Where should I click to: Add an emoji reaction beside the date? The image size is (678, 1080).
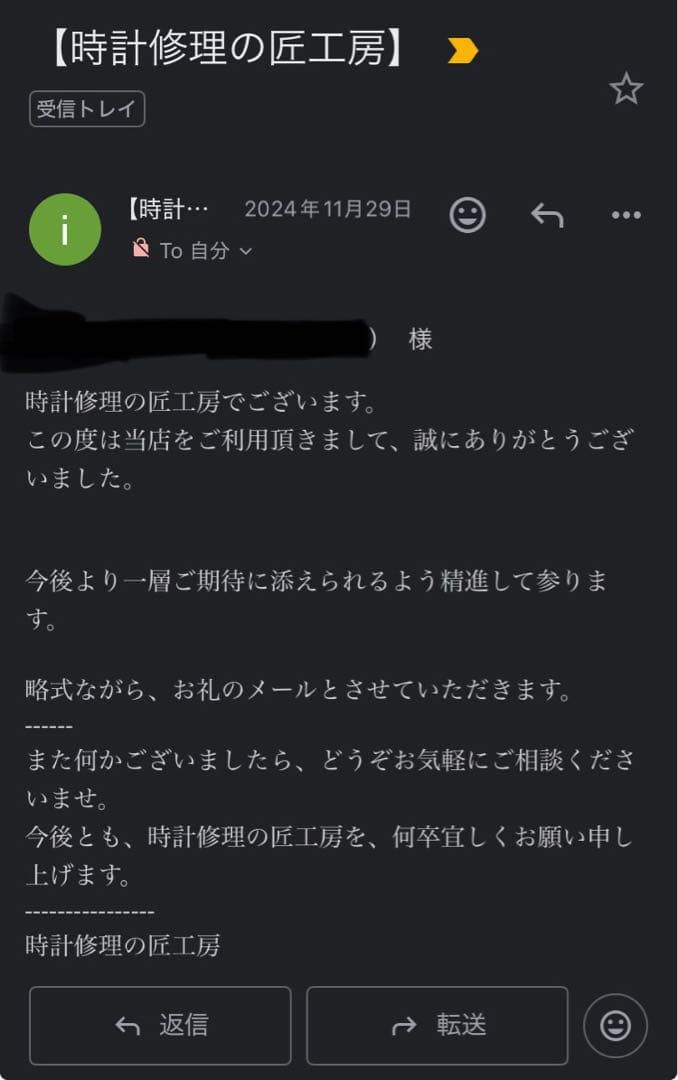(467, 214)
